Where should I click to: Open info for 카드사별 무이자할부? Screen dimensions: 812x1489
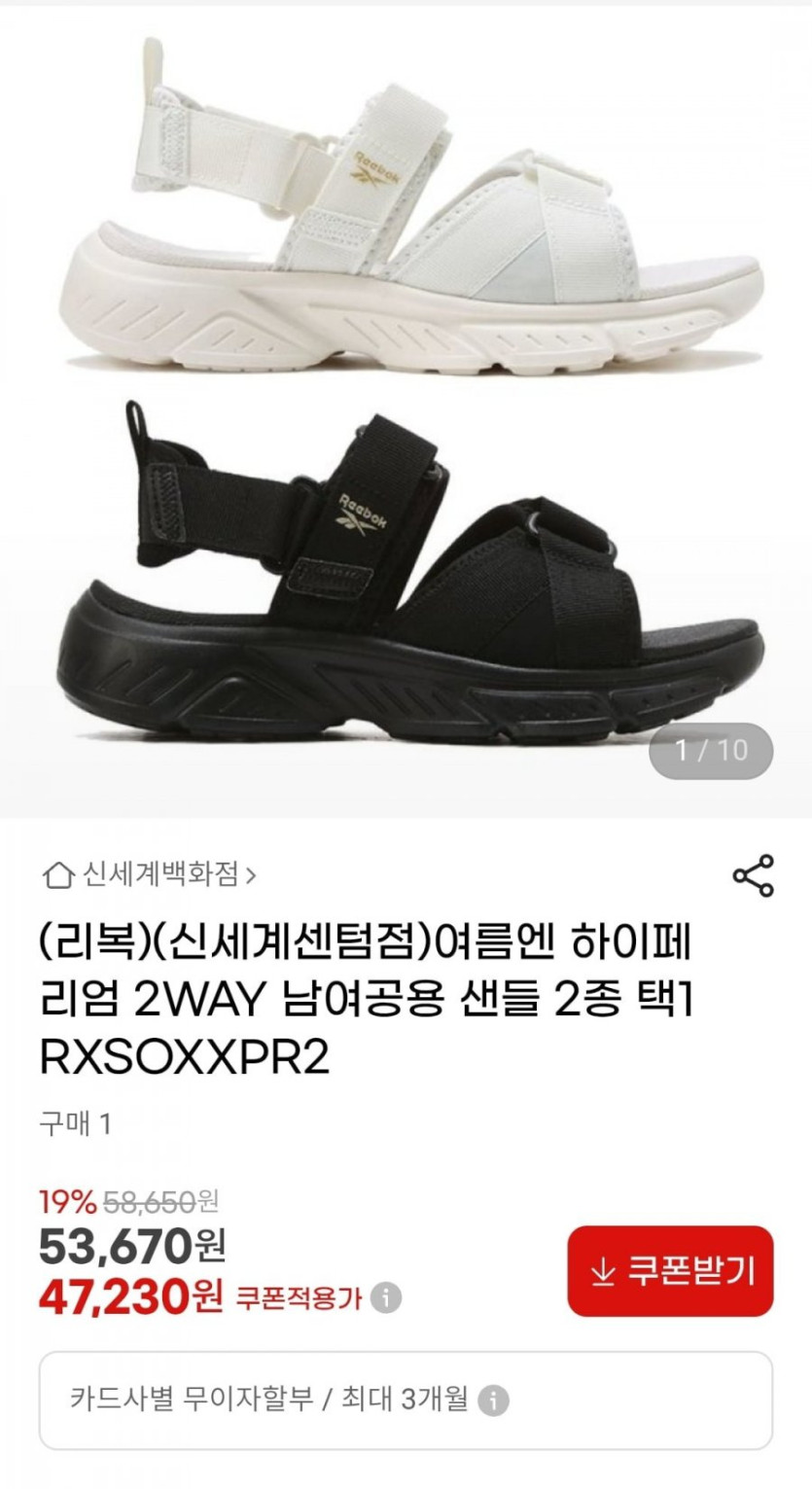[494, 1400]
